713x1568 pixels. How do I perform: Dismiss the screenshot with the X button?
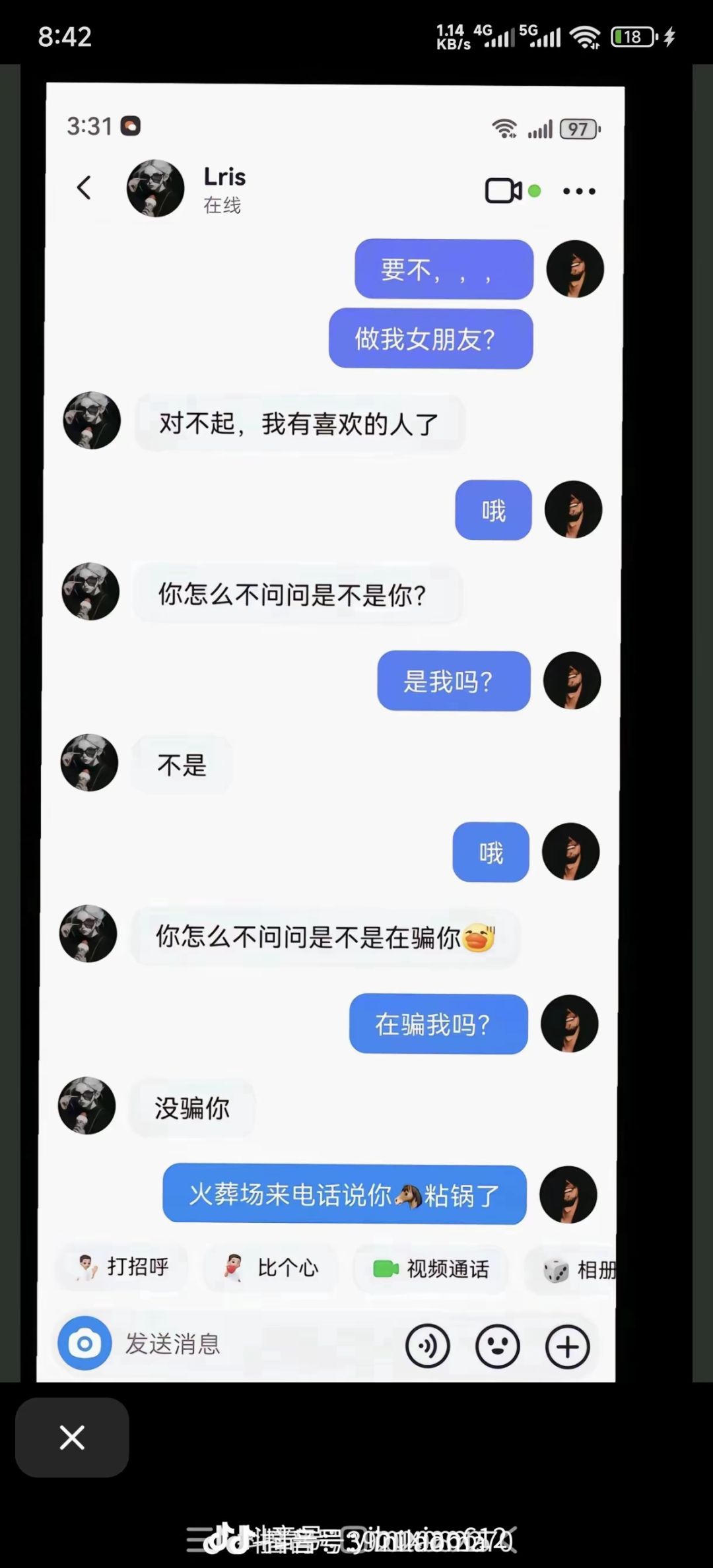tap(71, 1438)
